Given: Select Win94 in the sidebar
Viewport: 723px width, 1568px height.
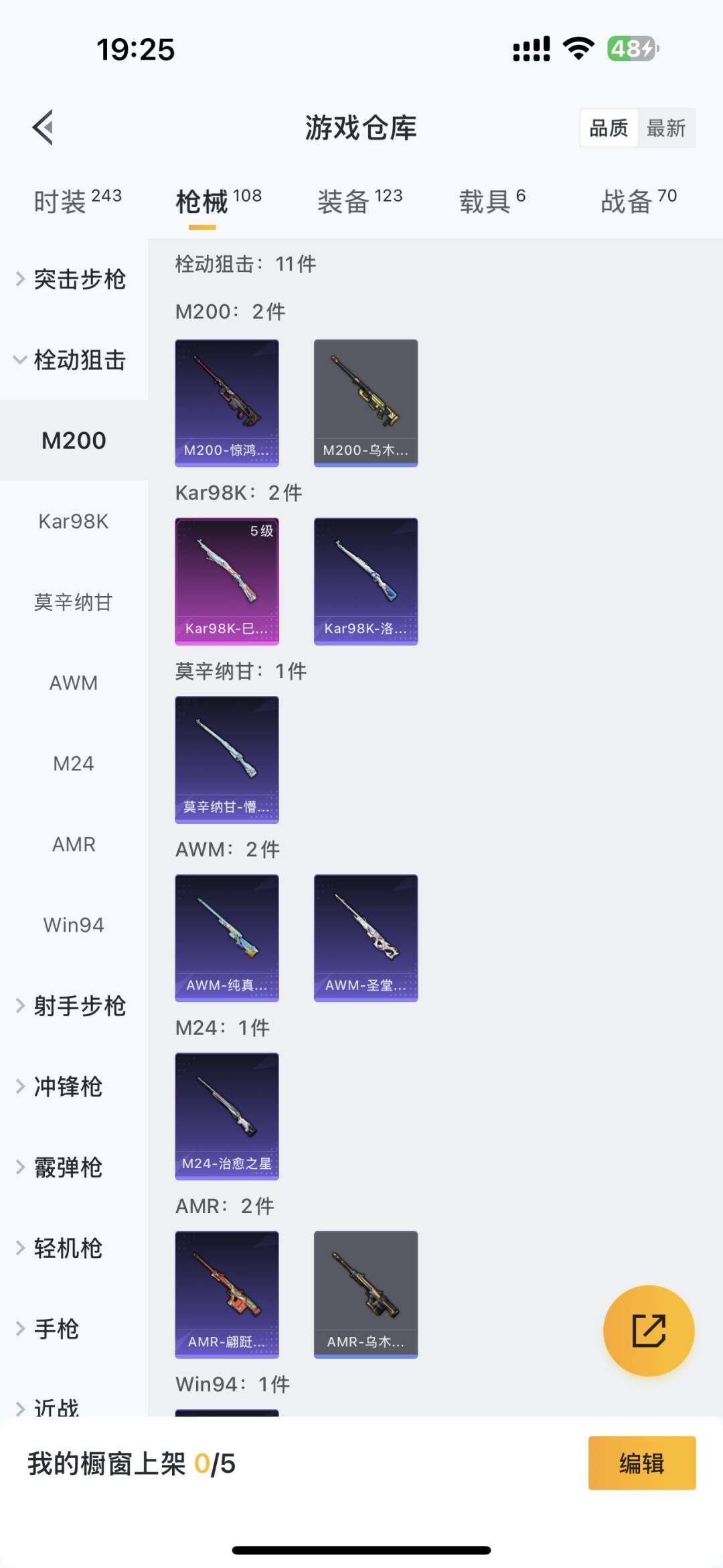Looking at the screenshot, I should point(74,924).
